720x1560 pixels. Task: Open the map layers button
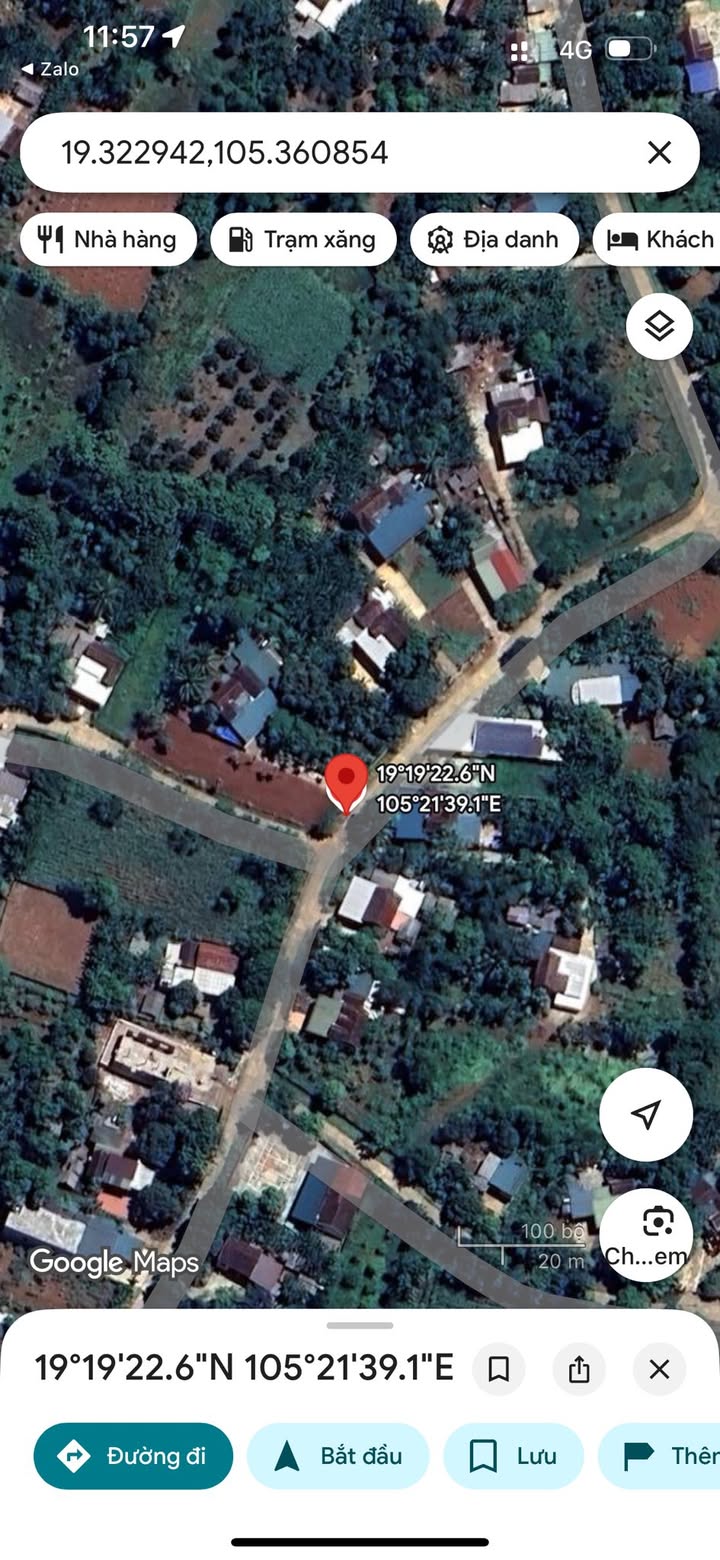[659, 326]
